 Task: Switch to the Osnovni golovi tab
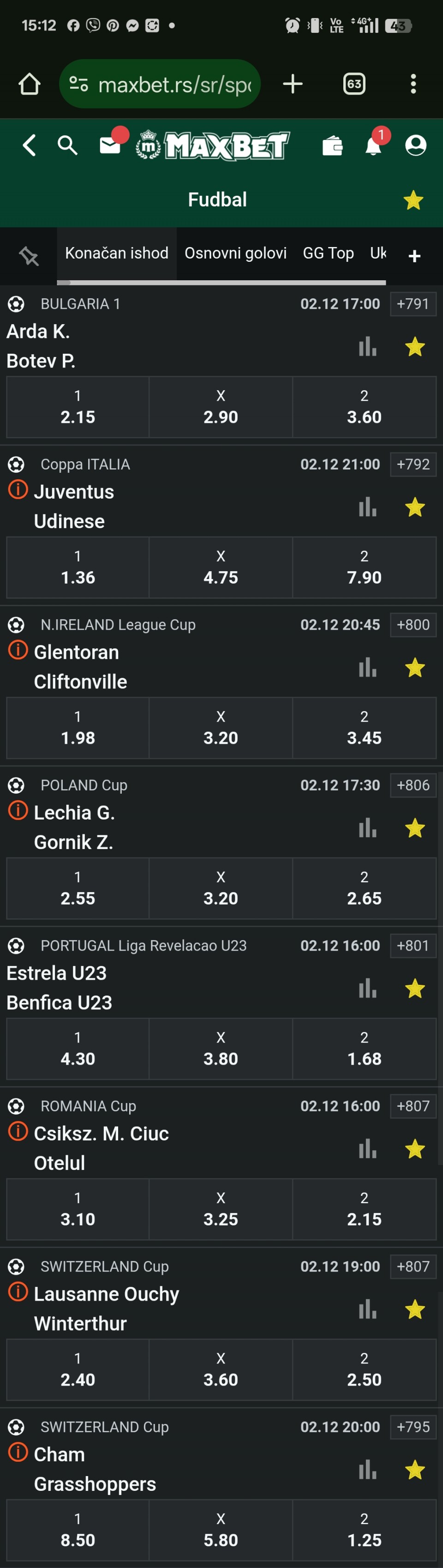pos(235,253)
